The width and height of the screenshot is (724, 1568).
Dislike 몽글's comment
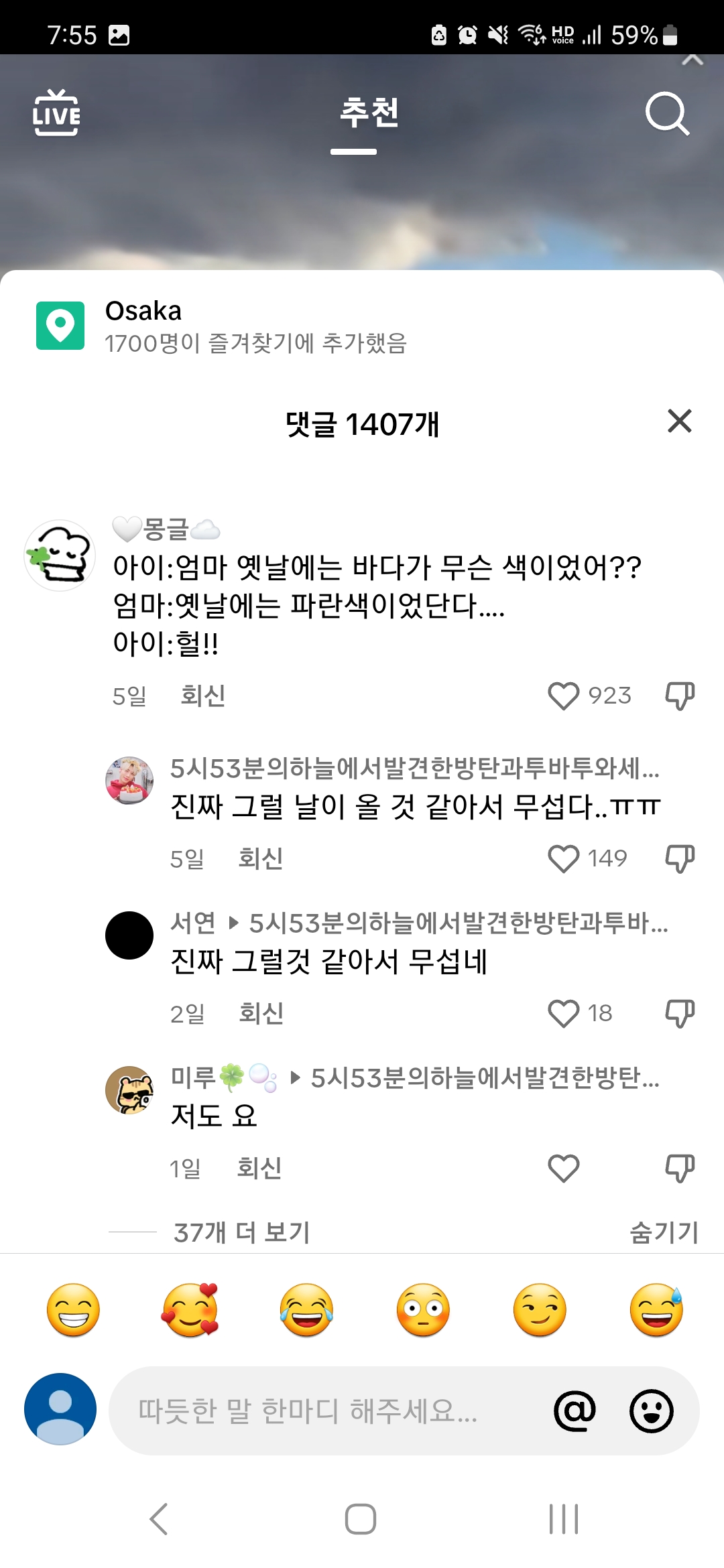pos(679,696)
